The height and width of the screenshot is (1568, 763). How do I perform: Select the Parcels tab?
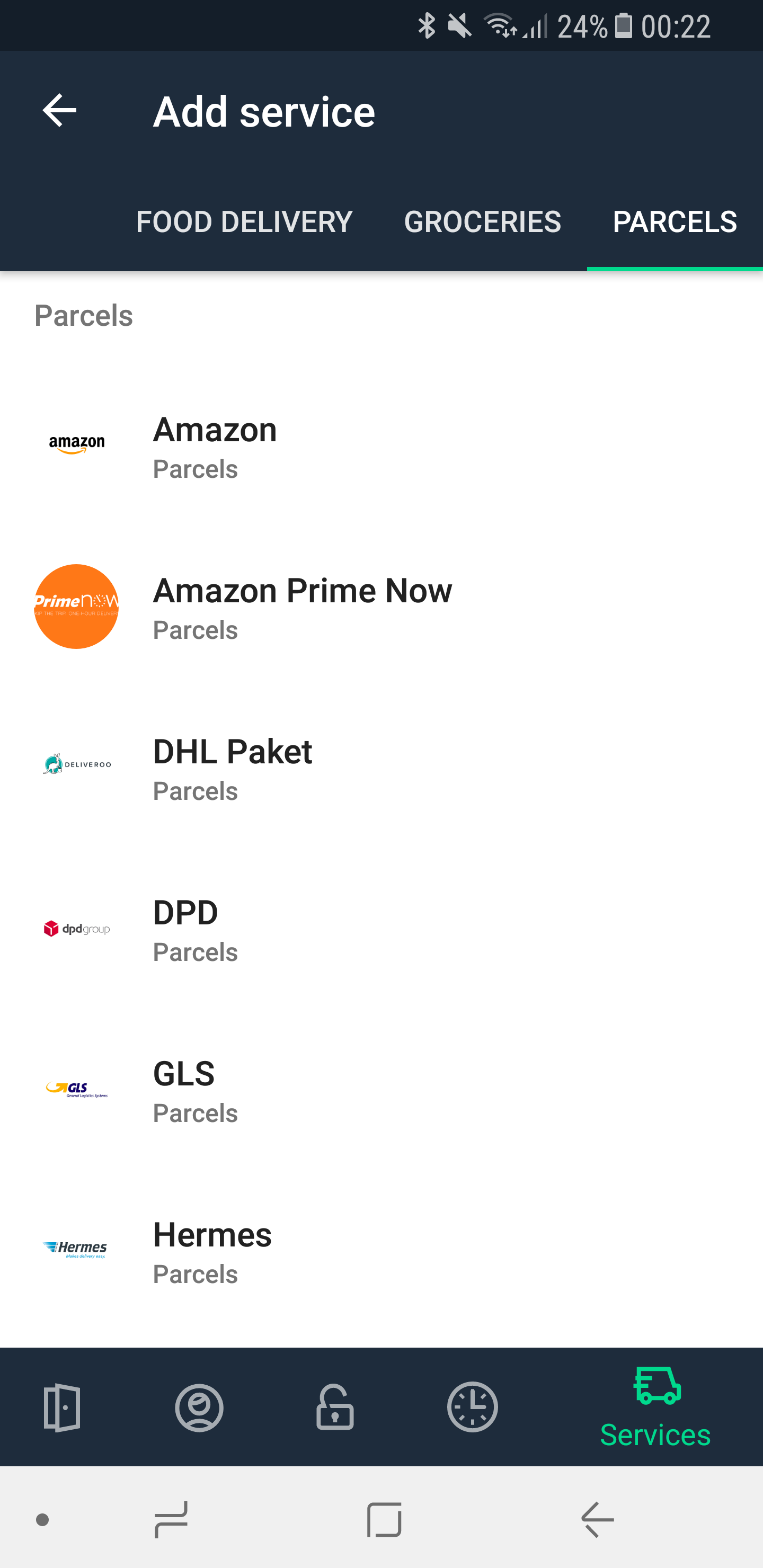pos(674,221)
